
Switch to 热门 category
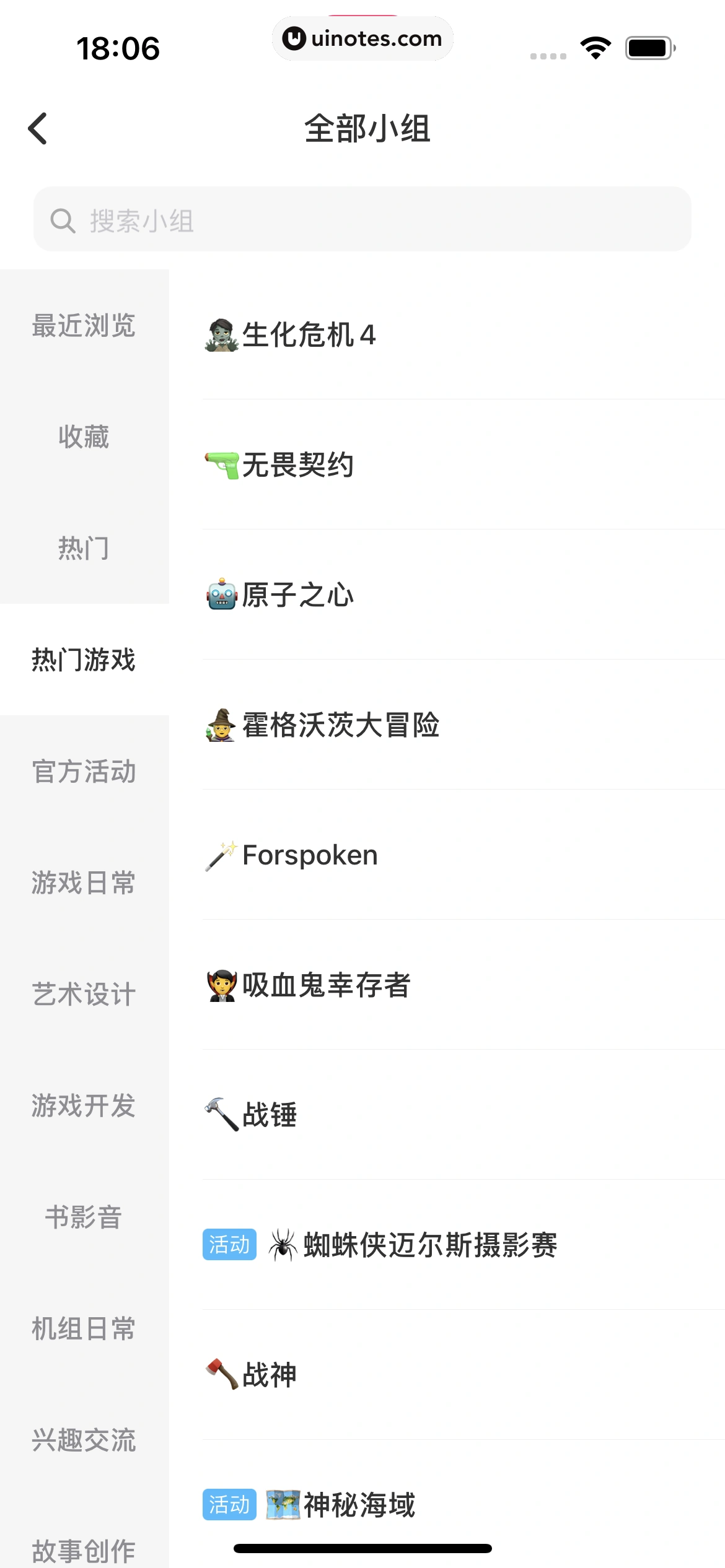[84, 548]
